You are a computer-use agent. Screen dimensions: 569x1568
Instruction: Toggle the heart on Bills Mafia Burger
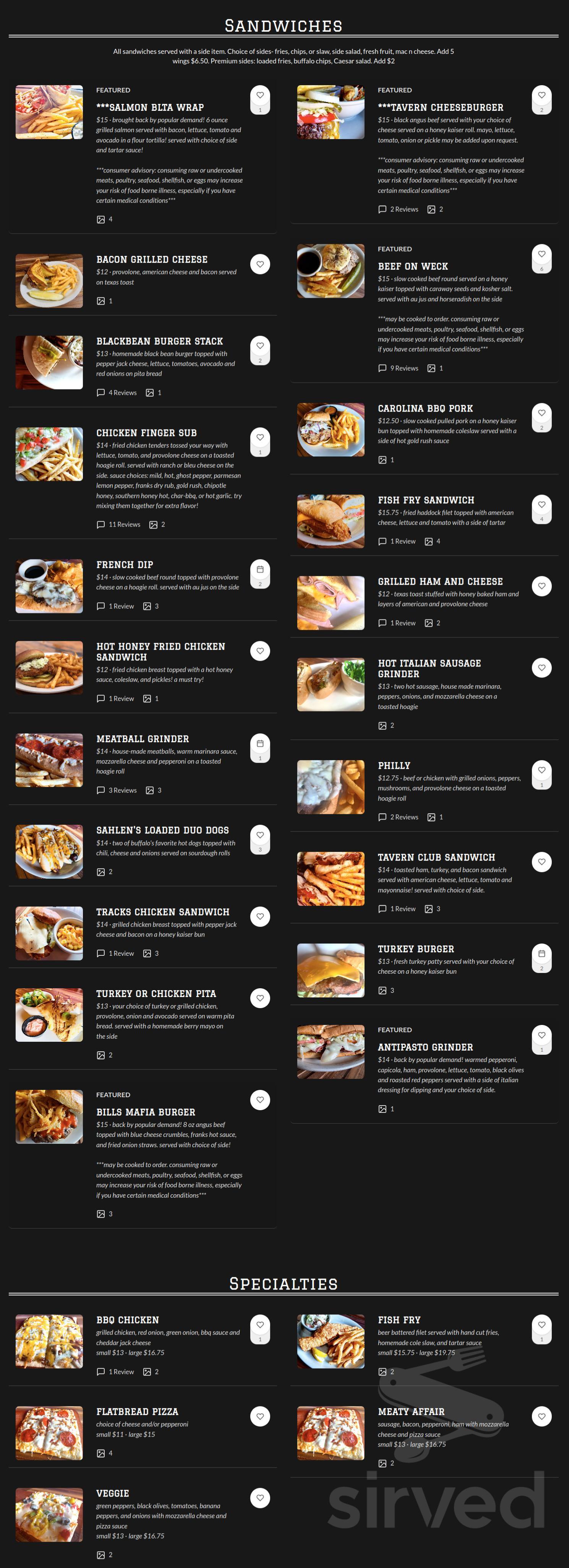[260, 1100]
